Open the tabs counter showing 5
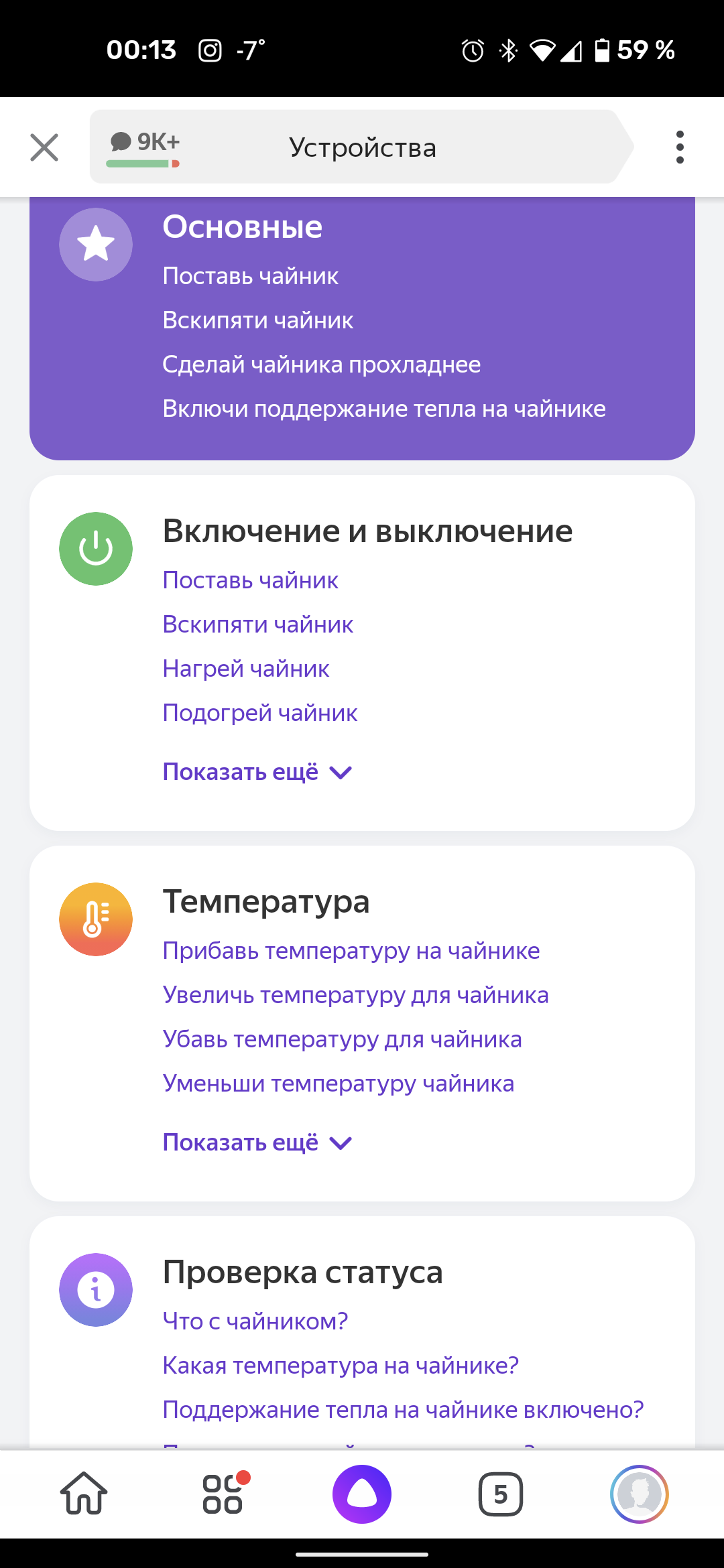Viewport: 724px width, 1568px height. point(500,1494)
